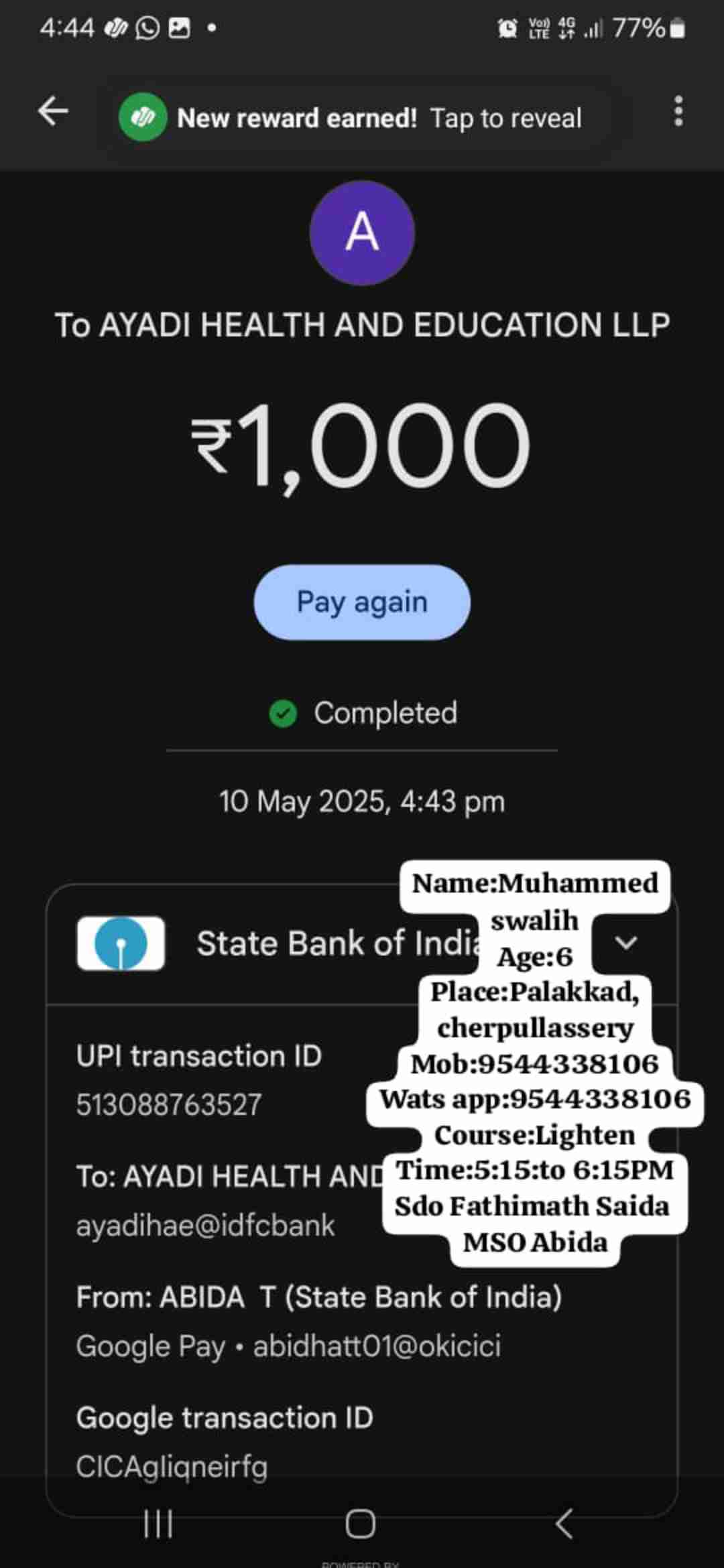Screen dimensions: 724x1568
Task: Open the system recent apps button
Action: (158, 1524)
